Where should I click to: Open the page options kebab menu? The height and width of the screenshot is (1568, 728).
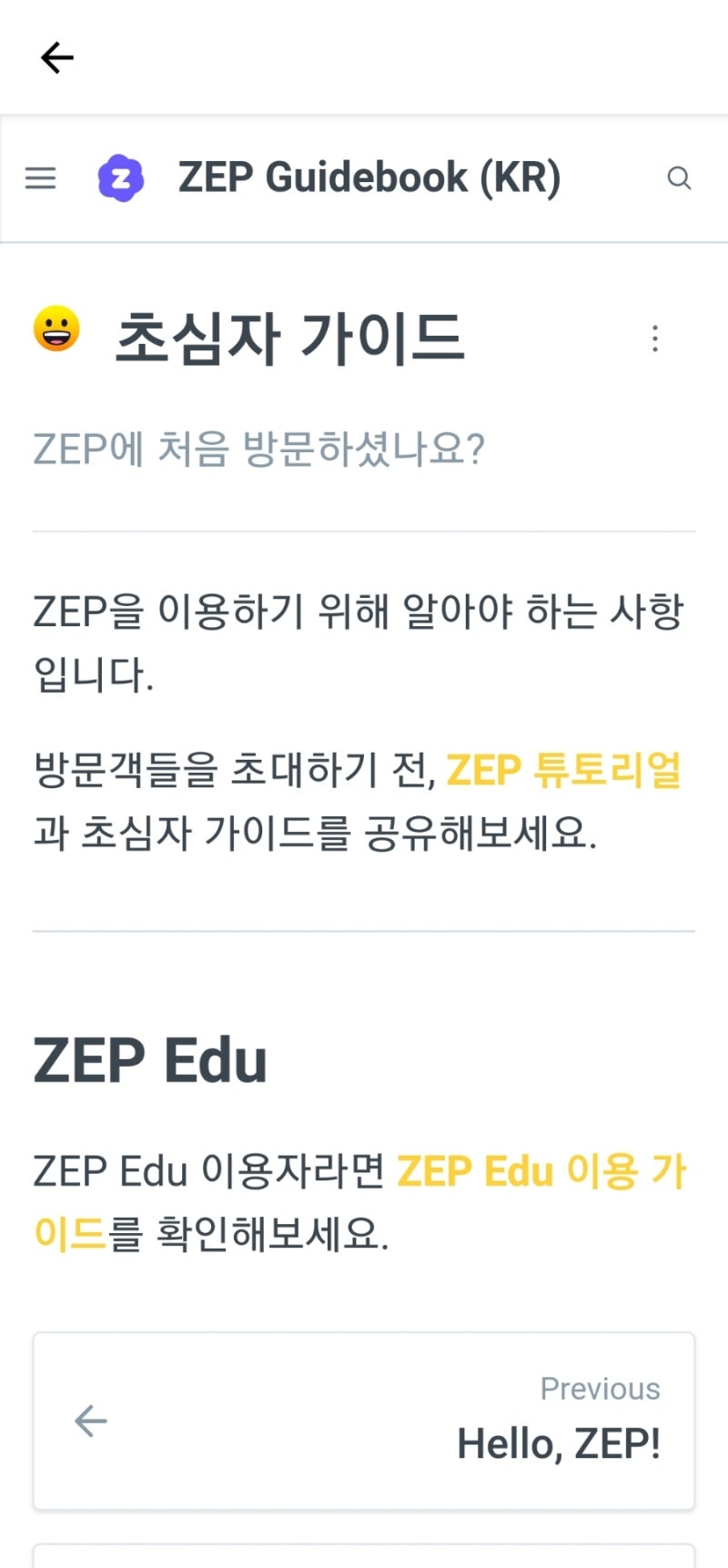pos(654,339)
